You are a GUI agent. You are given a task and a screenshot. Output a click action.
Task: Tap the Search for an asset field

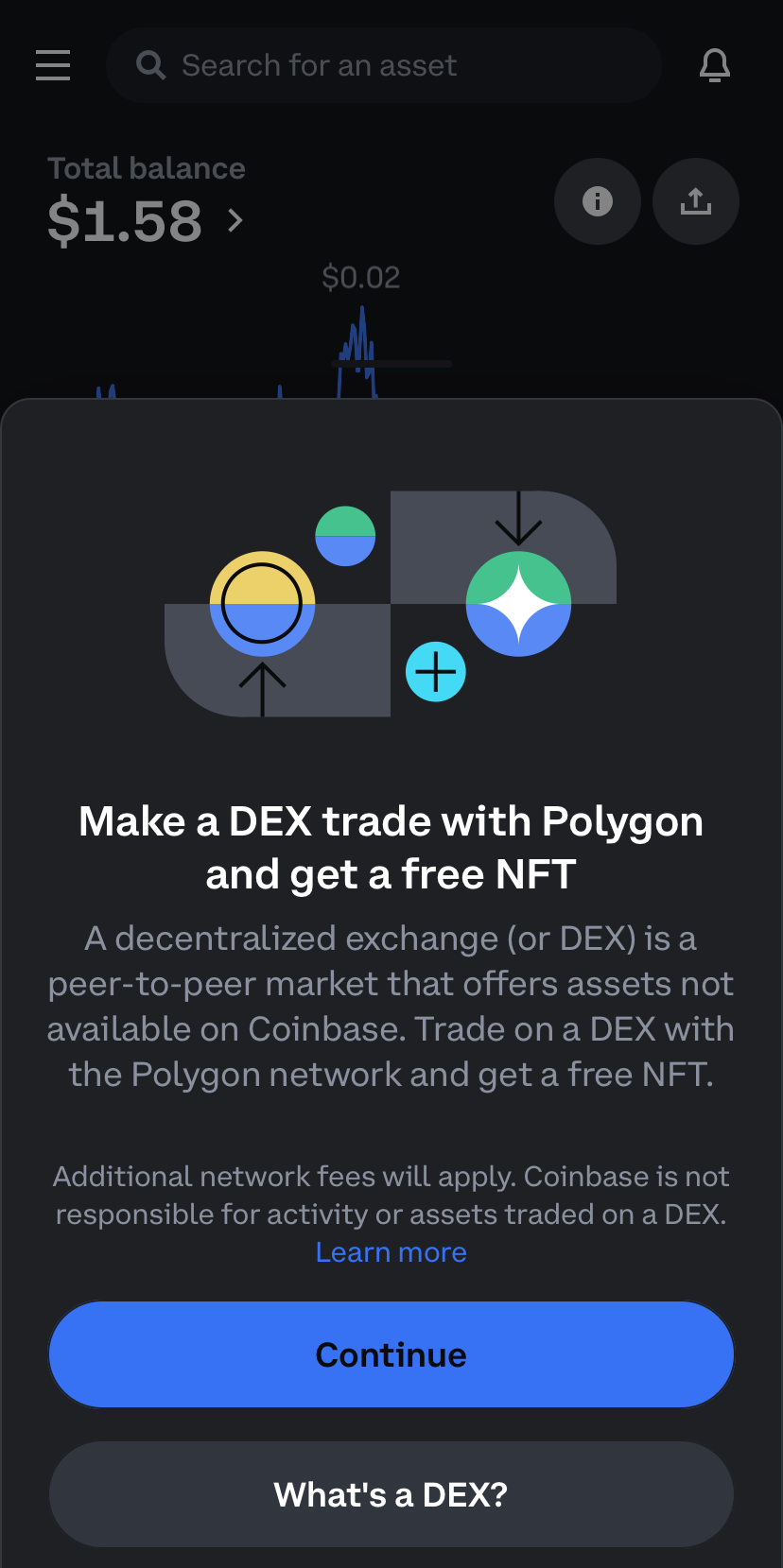click(x=383, y=65)
